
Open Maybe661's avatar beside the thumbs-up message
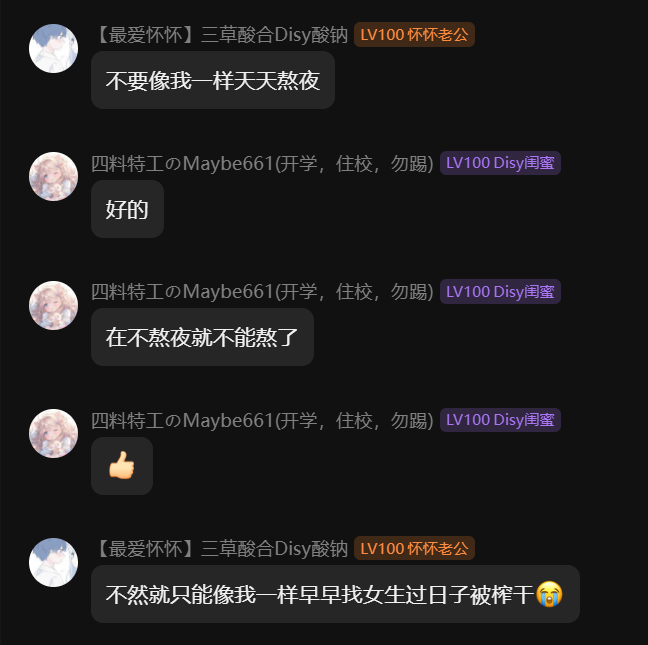click(54, 433)
